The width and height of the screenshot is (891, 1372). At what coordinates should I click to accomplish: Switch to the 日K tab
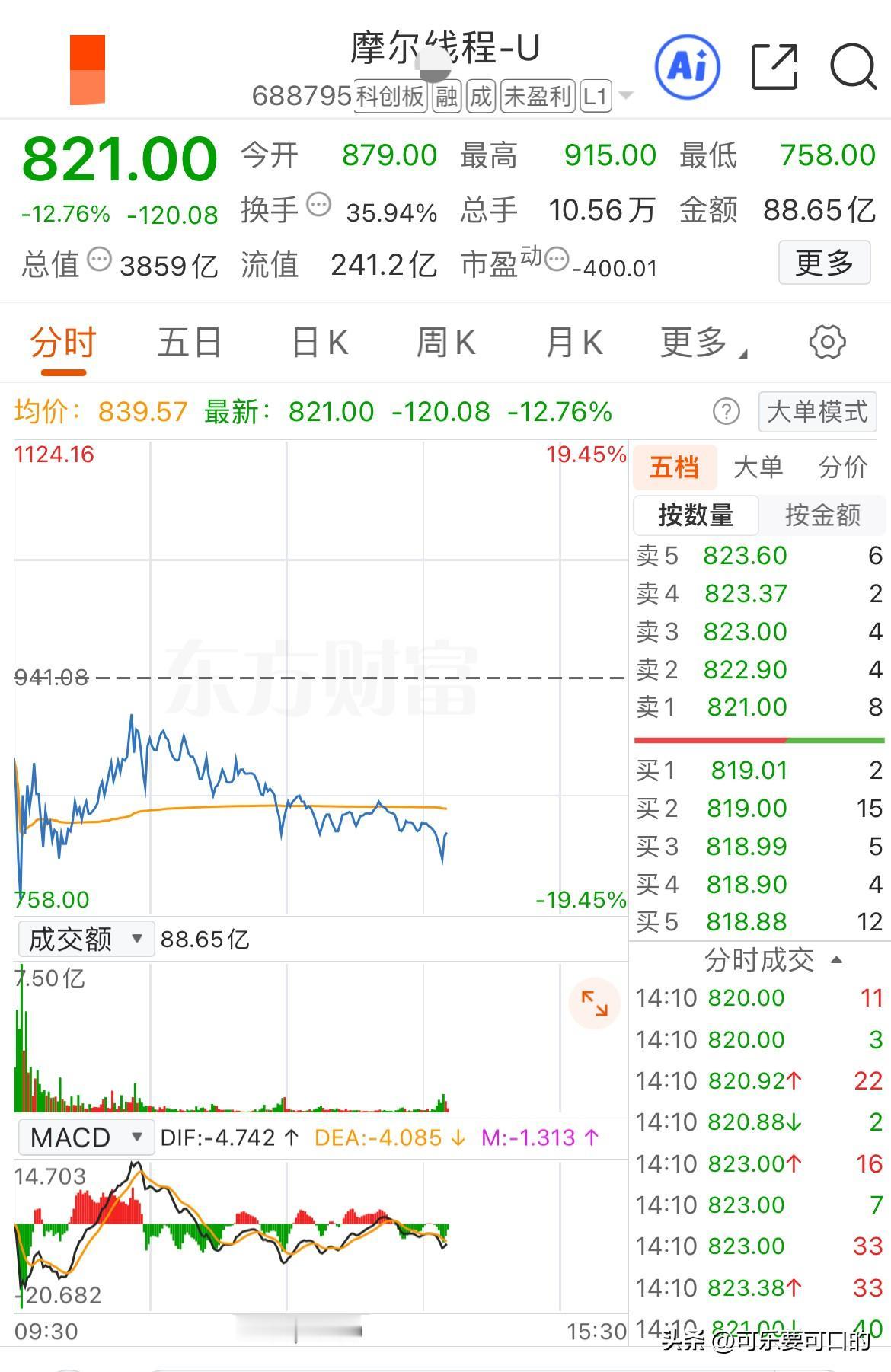(x=320, y=343)
